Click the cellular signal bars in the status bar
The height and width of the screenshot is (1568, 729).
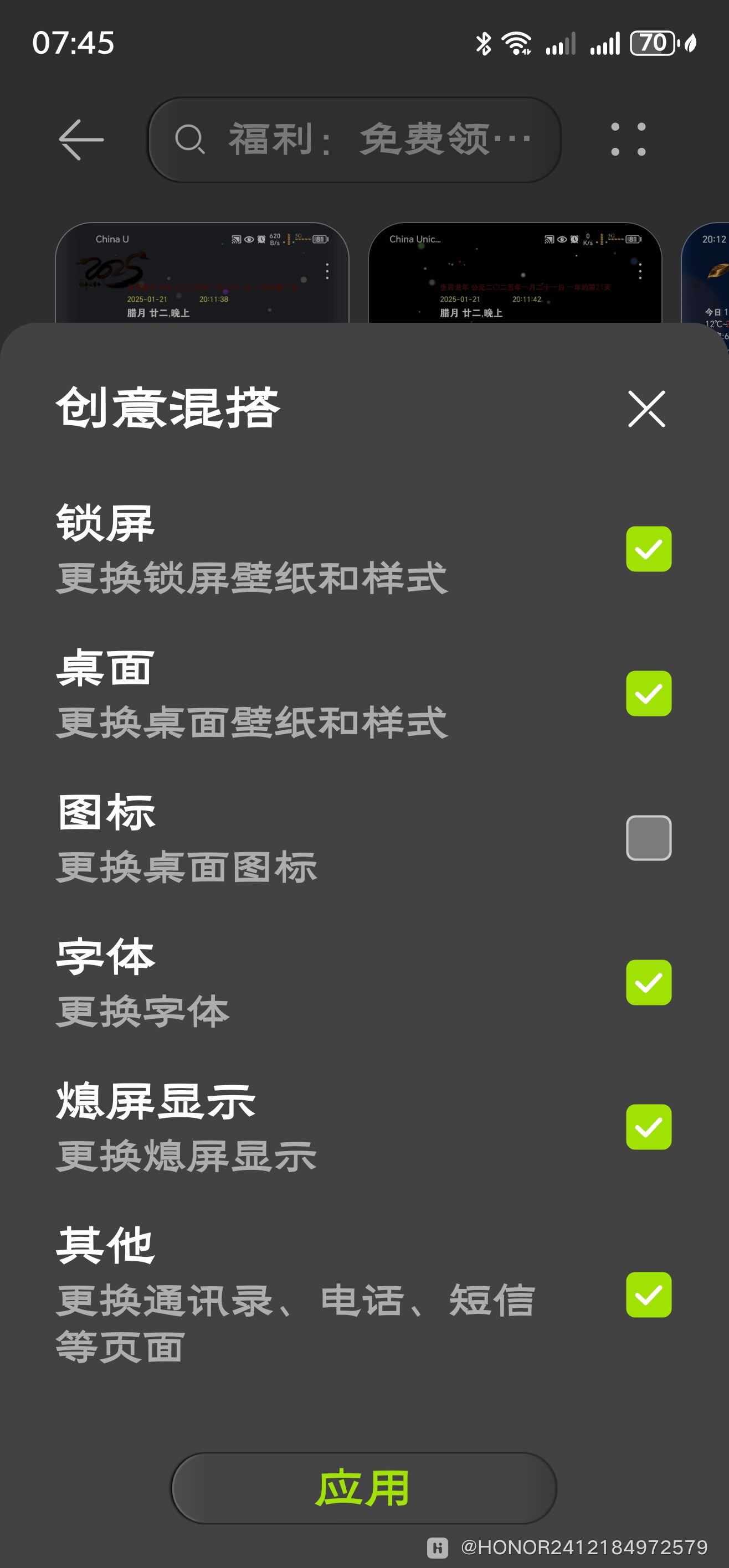coord(559,43)
